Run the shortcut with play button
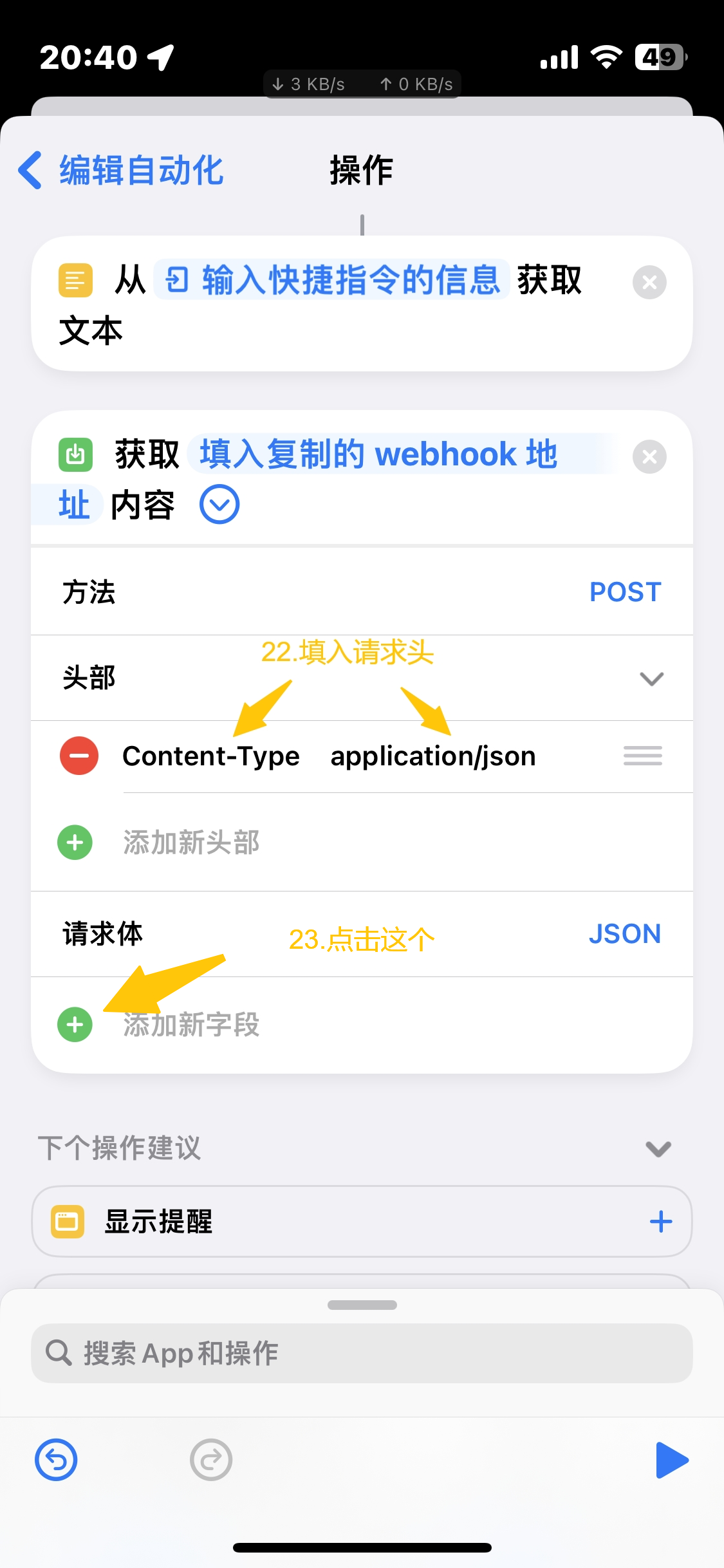 [x=671, y=1460]
